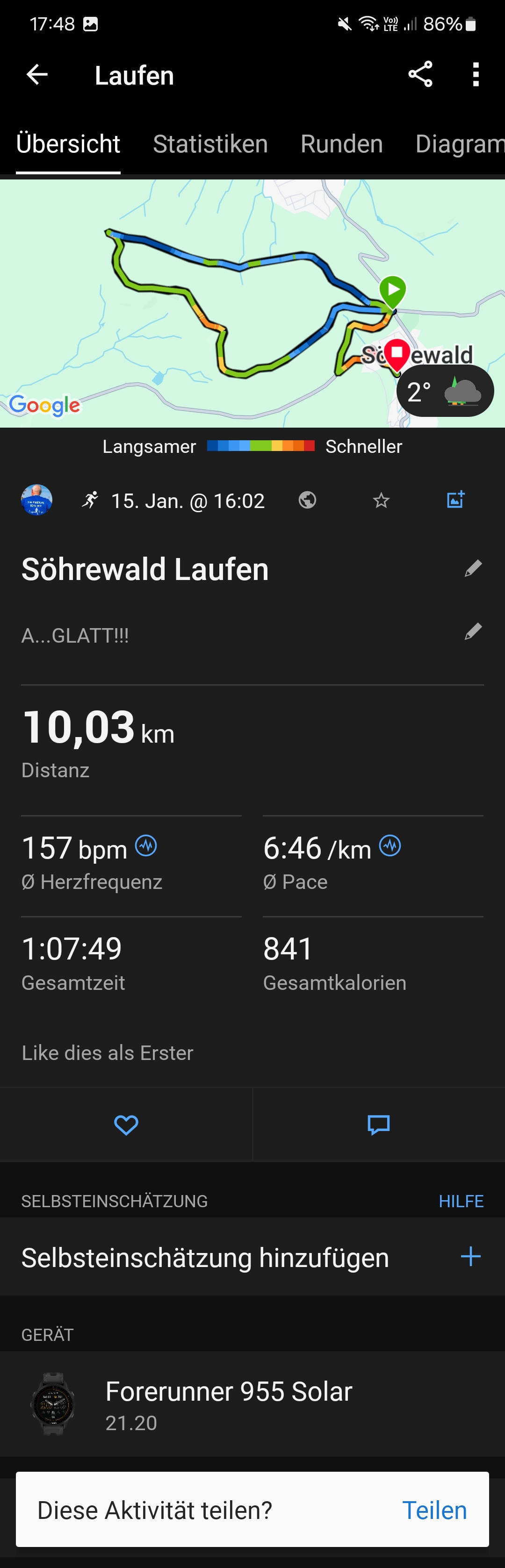Open the Diagramme tab

pos(459,144)
